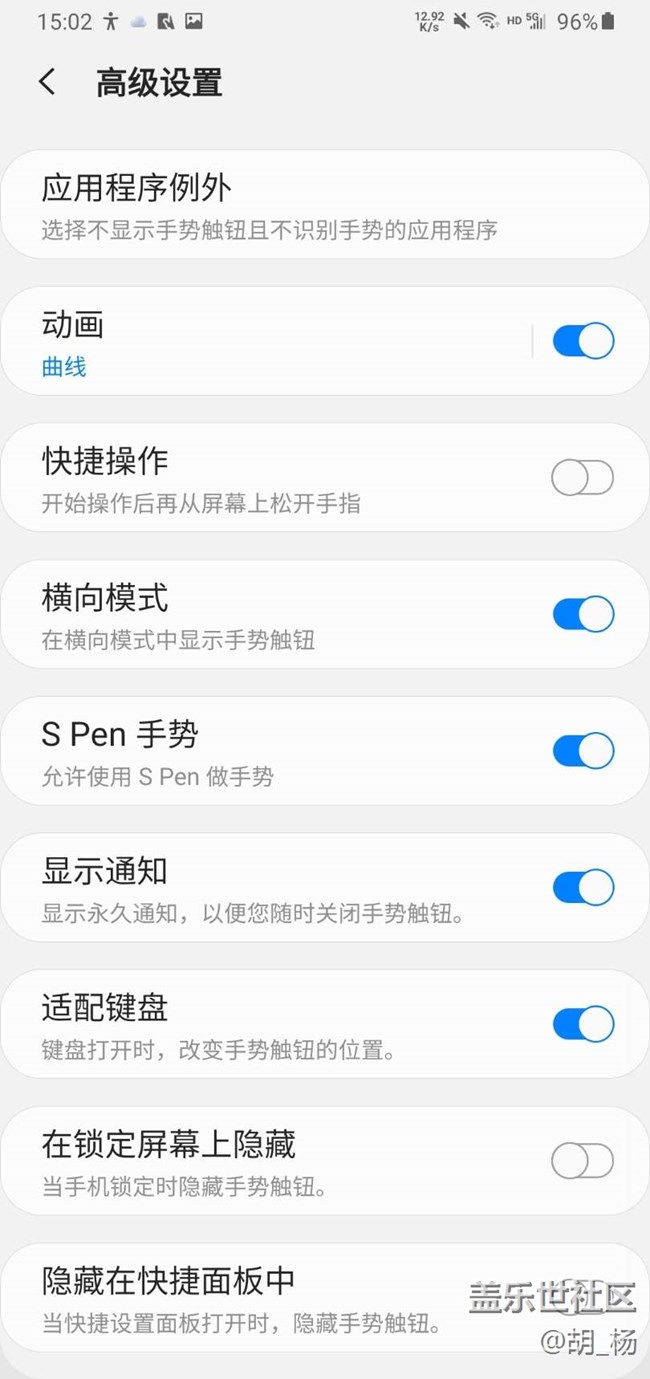Switch off 显示通知 toggle

583,887
